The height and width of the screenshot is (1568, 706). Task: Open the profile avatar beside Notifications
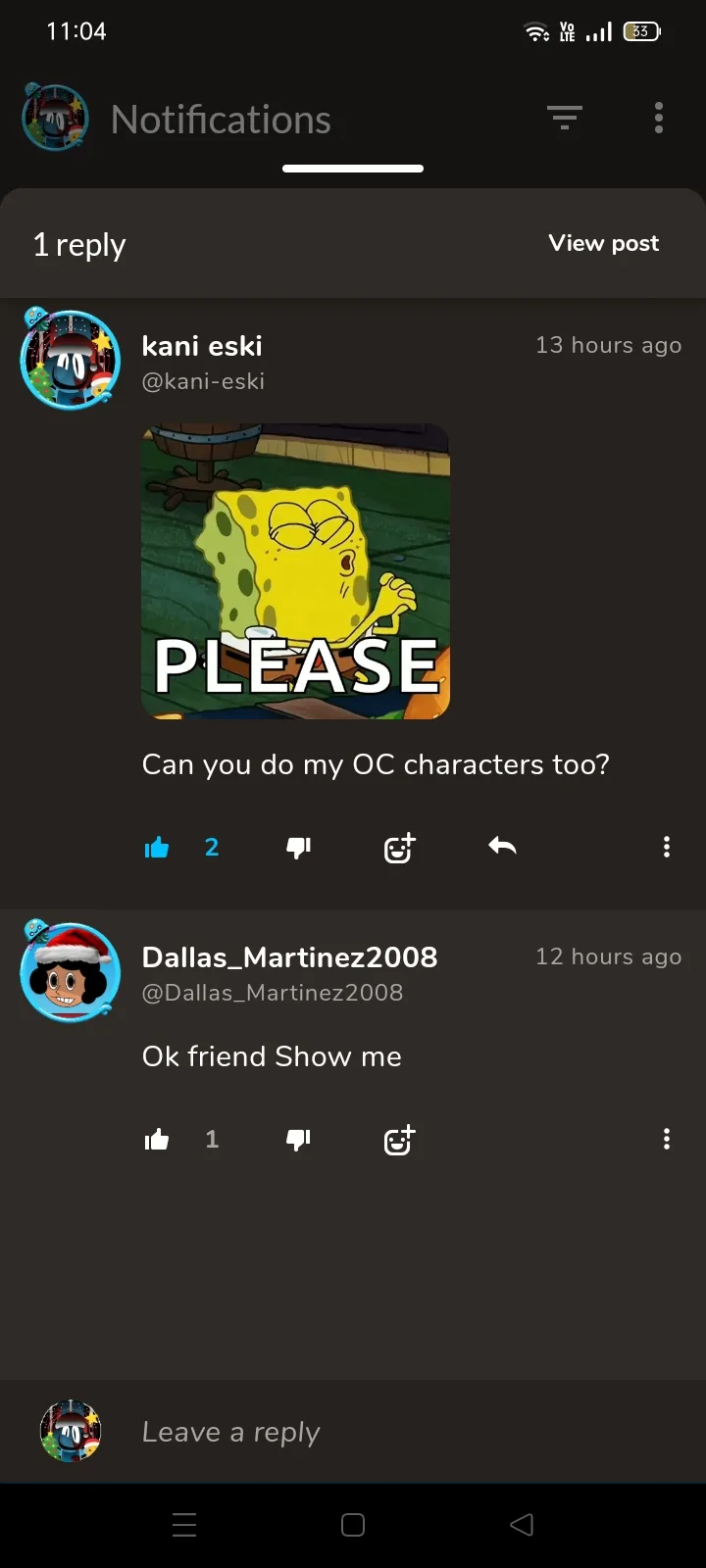56,118
